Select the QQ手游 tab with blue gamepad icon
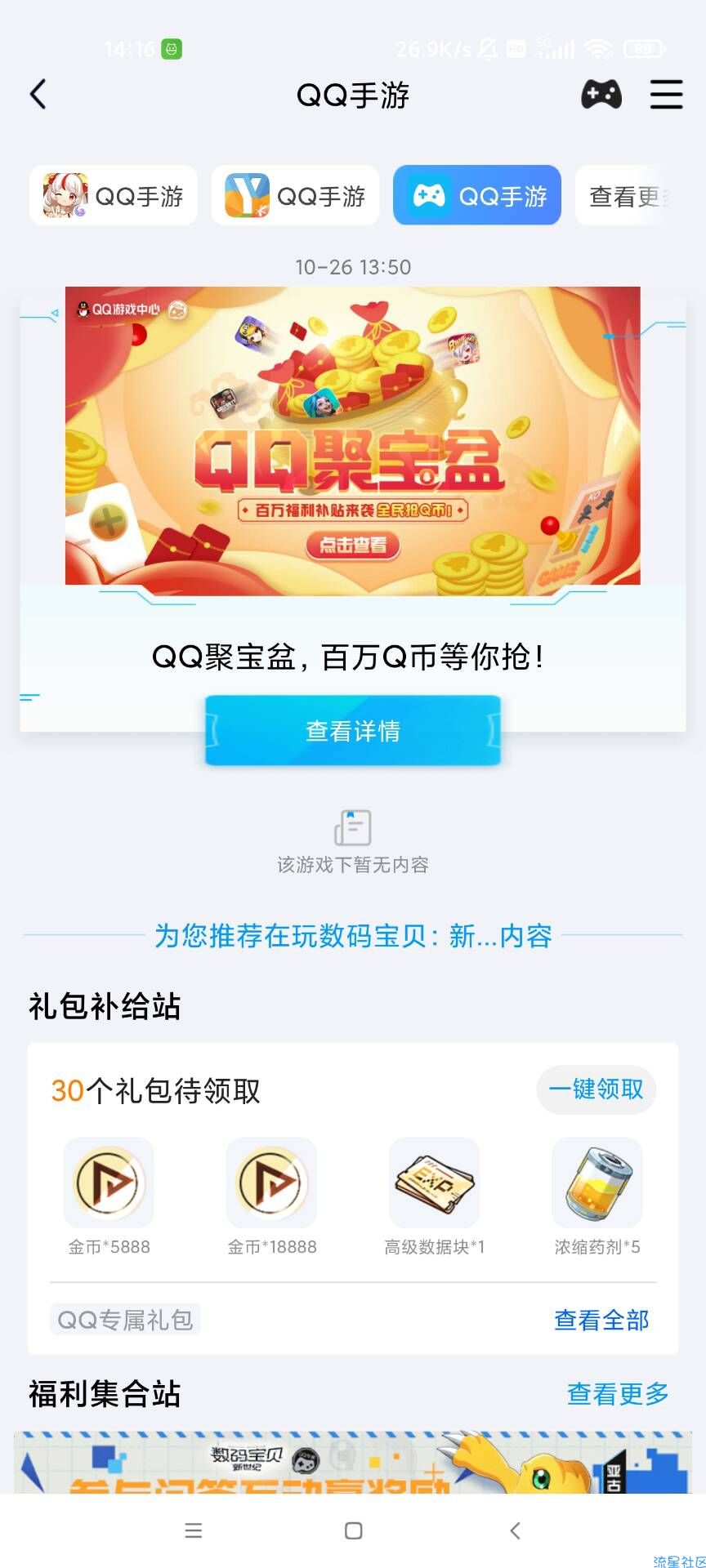The width and height of the screenshot is (706, 1568). point(477,196)
